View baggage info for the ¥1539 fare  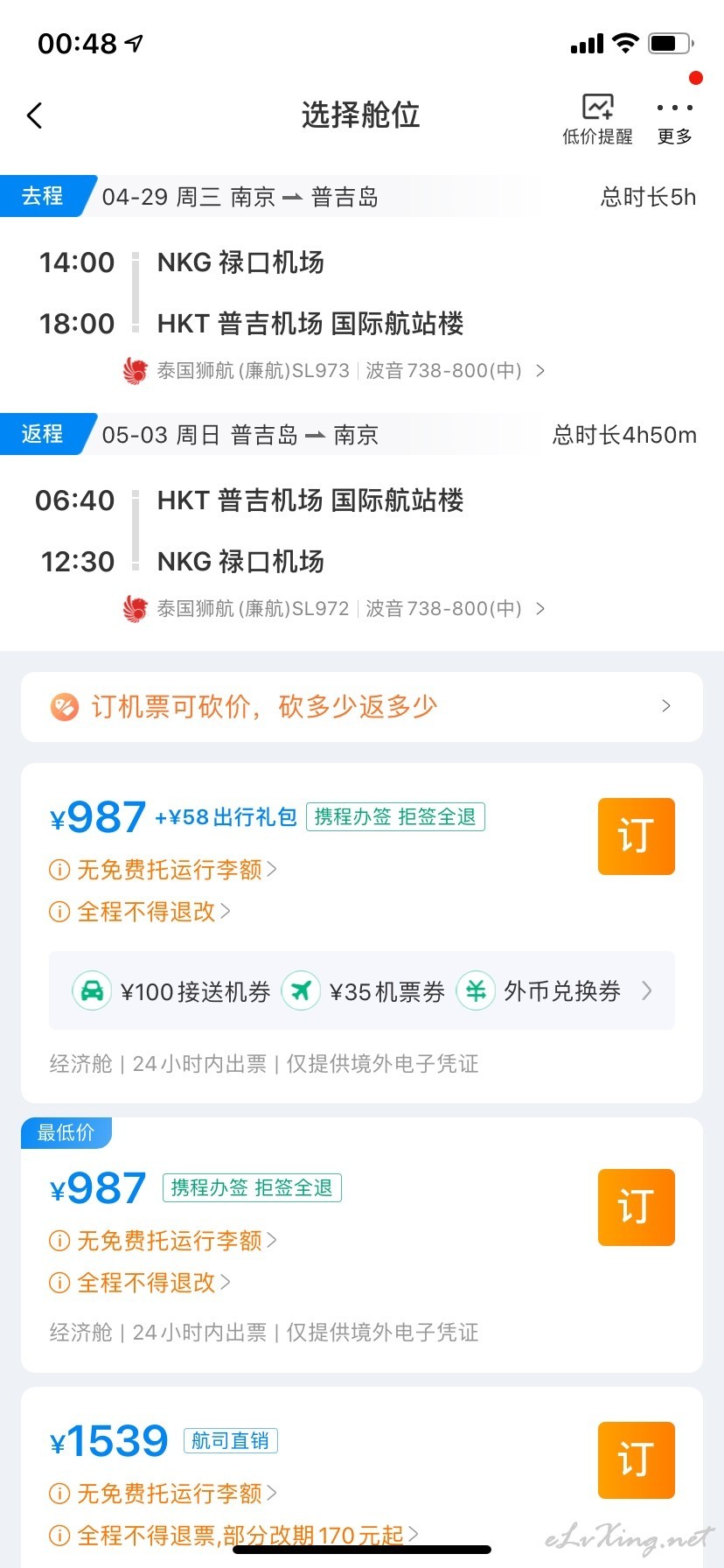coord(164,1493)
